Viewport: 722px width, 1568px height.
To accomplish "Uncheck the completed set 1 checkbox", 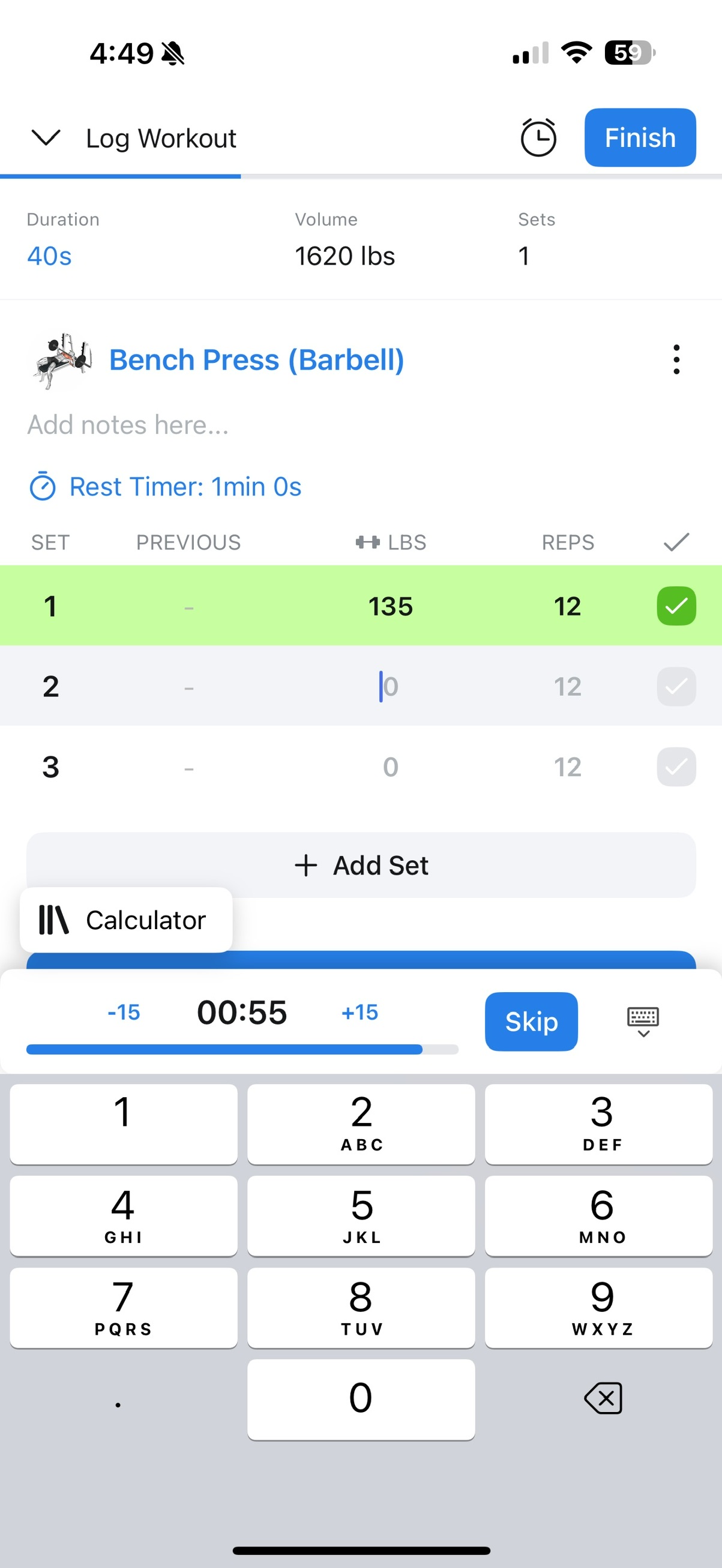I will [x=676, y=606].
